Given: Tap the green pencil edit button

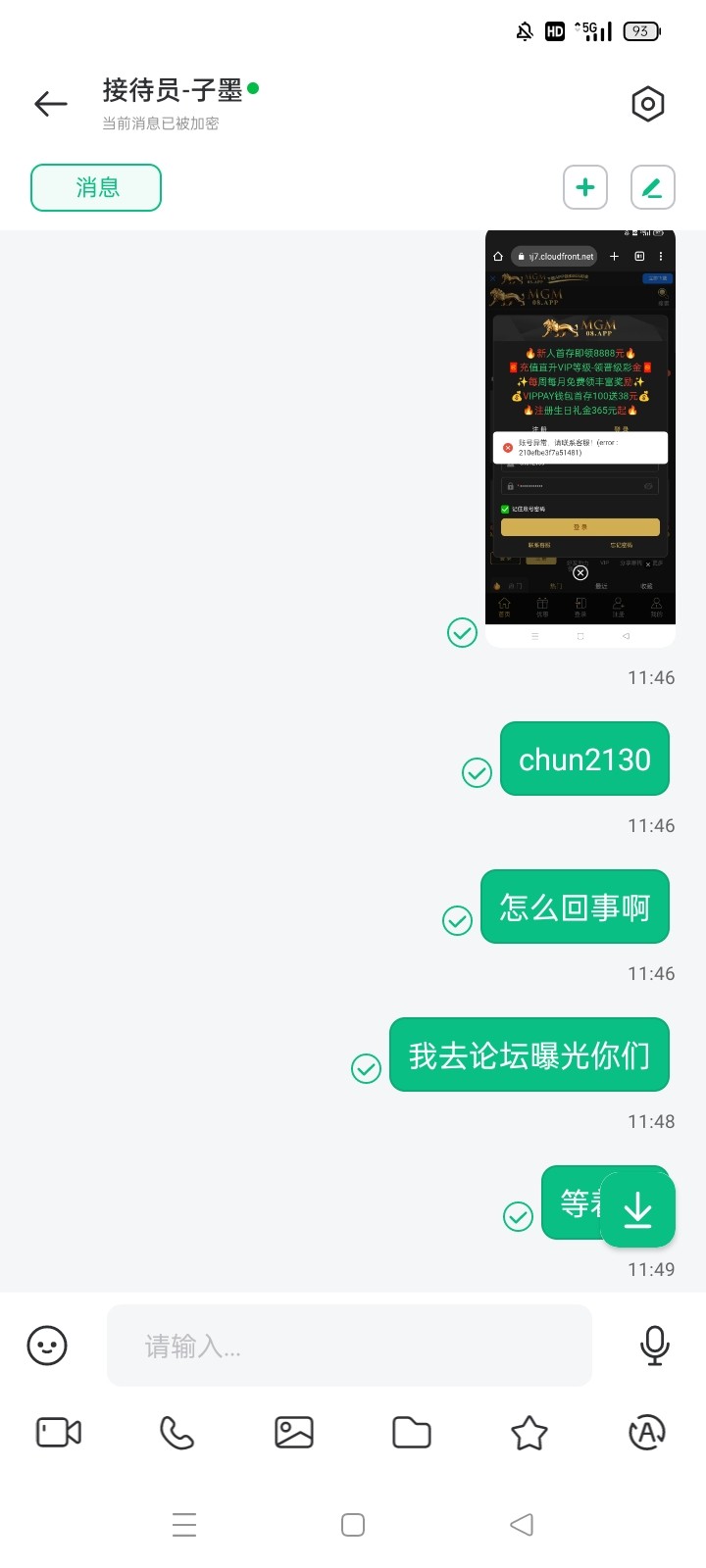Looking at the screenshot, I should [x=652, y=187].
